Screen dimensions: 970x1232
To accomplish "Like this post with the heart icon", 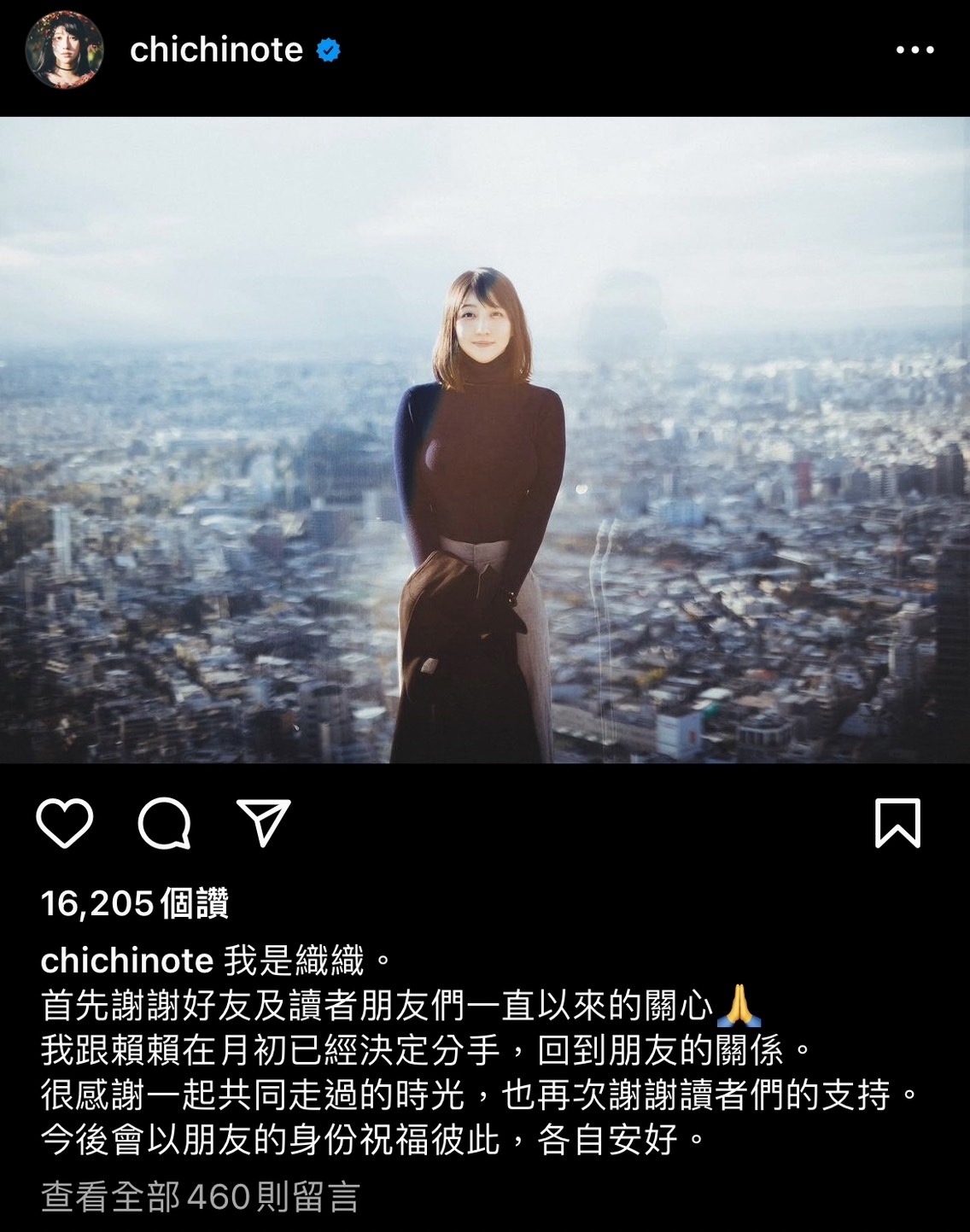I will coord(65,823).
